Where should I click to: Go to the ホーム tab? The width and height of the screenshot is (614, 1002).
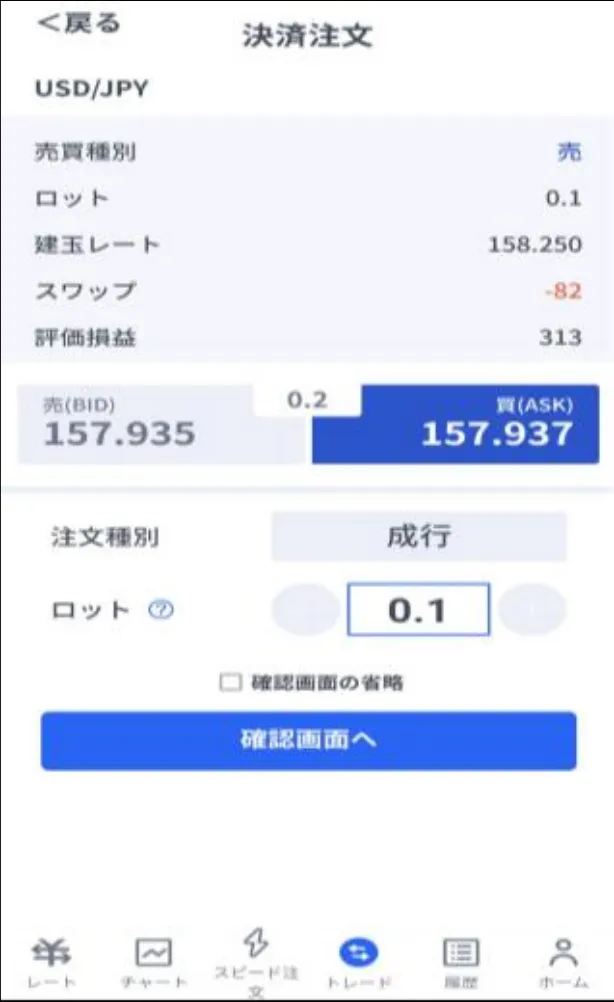point(563,962)
